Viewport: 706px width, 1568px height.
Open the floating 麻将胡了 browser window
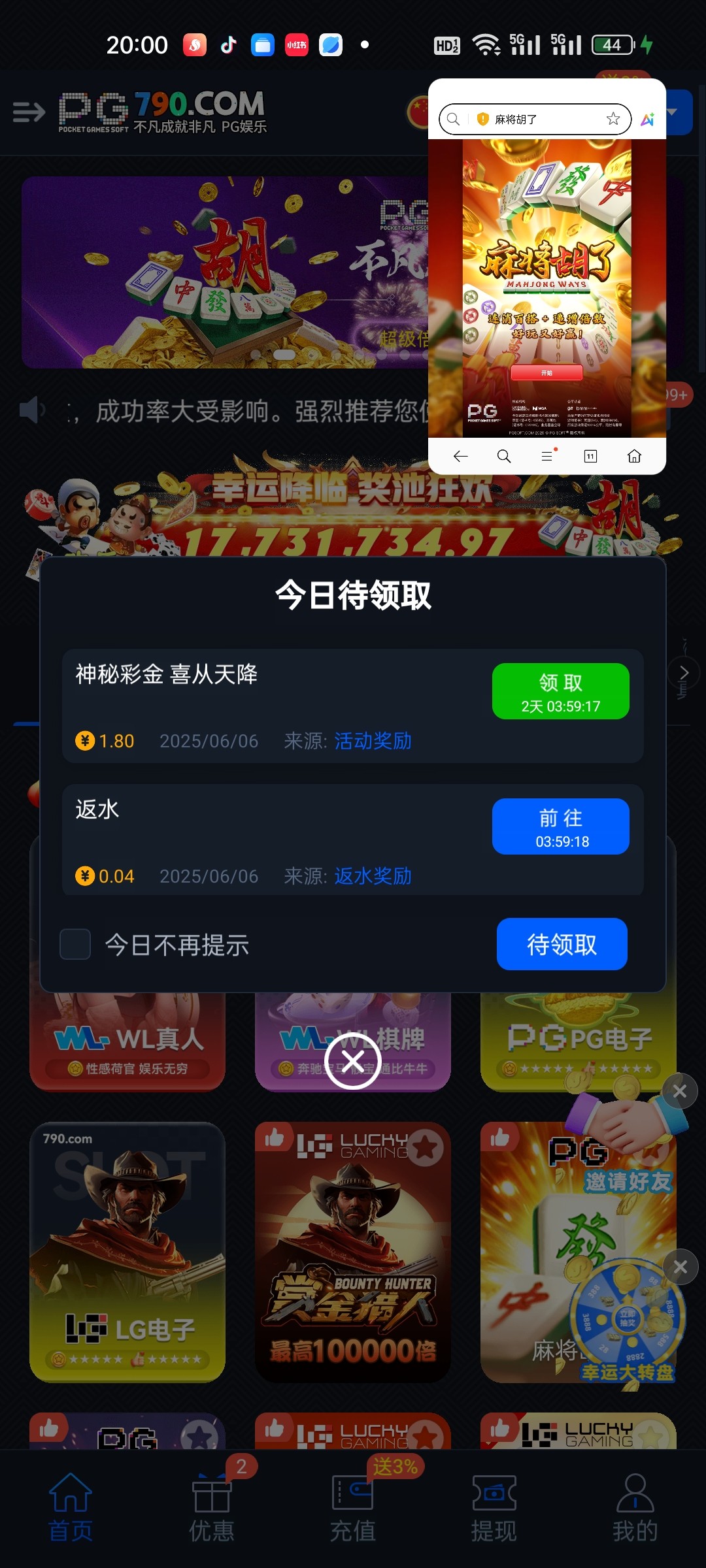(546, 287)
